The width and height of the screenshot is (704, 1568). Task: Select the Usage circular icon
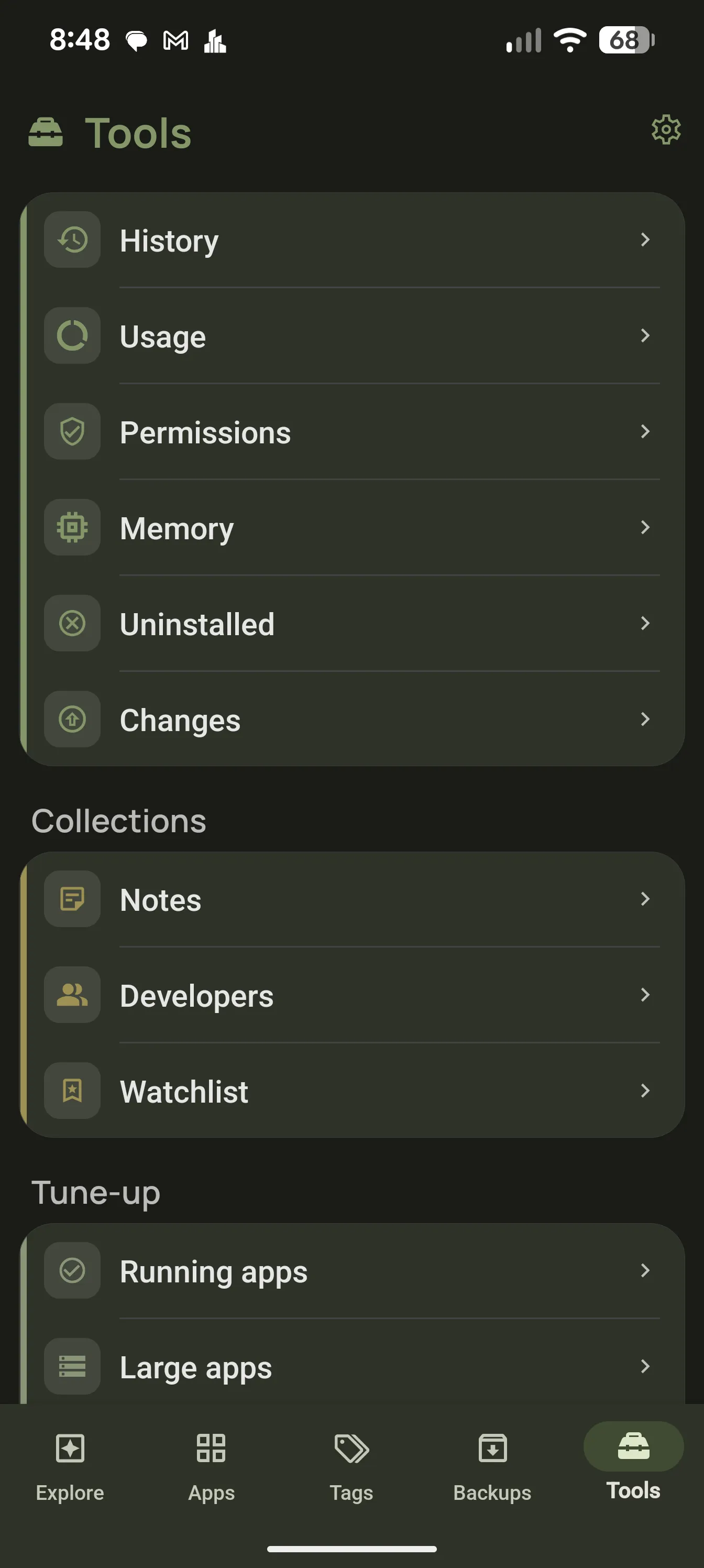[x=72, y=336]
